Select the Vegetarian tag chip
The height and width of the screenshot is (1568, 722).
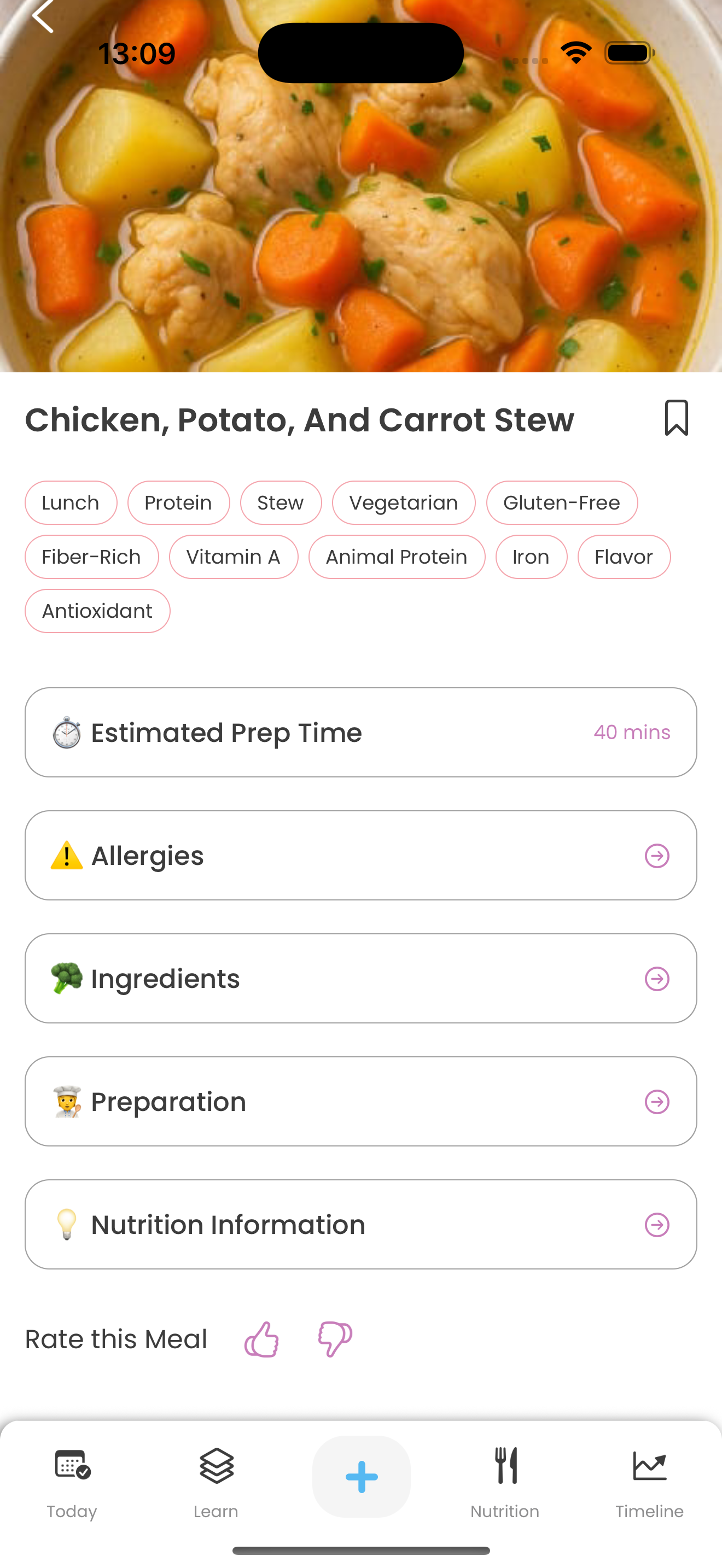[x=403, y=503]
